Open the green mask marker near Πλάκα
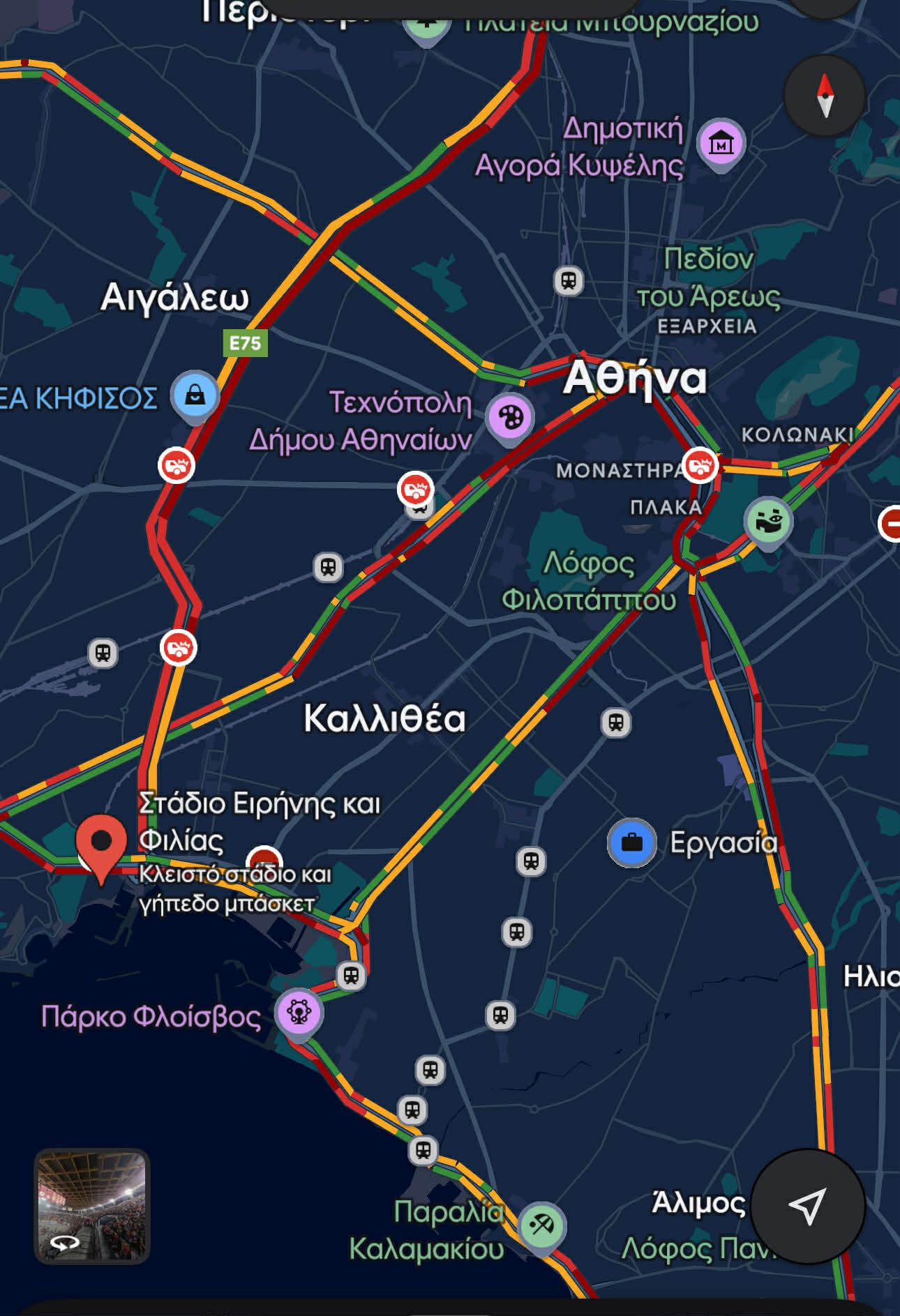900x1316 pixels. (x=768, y=520)
